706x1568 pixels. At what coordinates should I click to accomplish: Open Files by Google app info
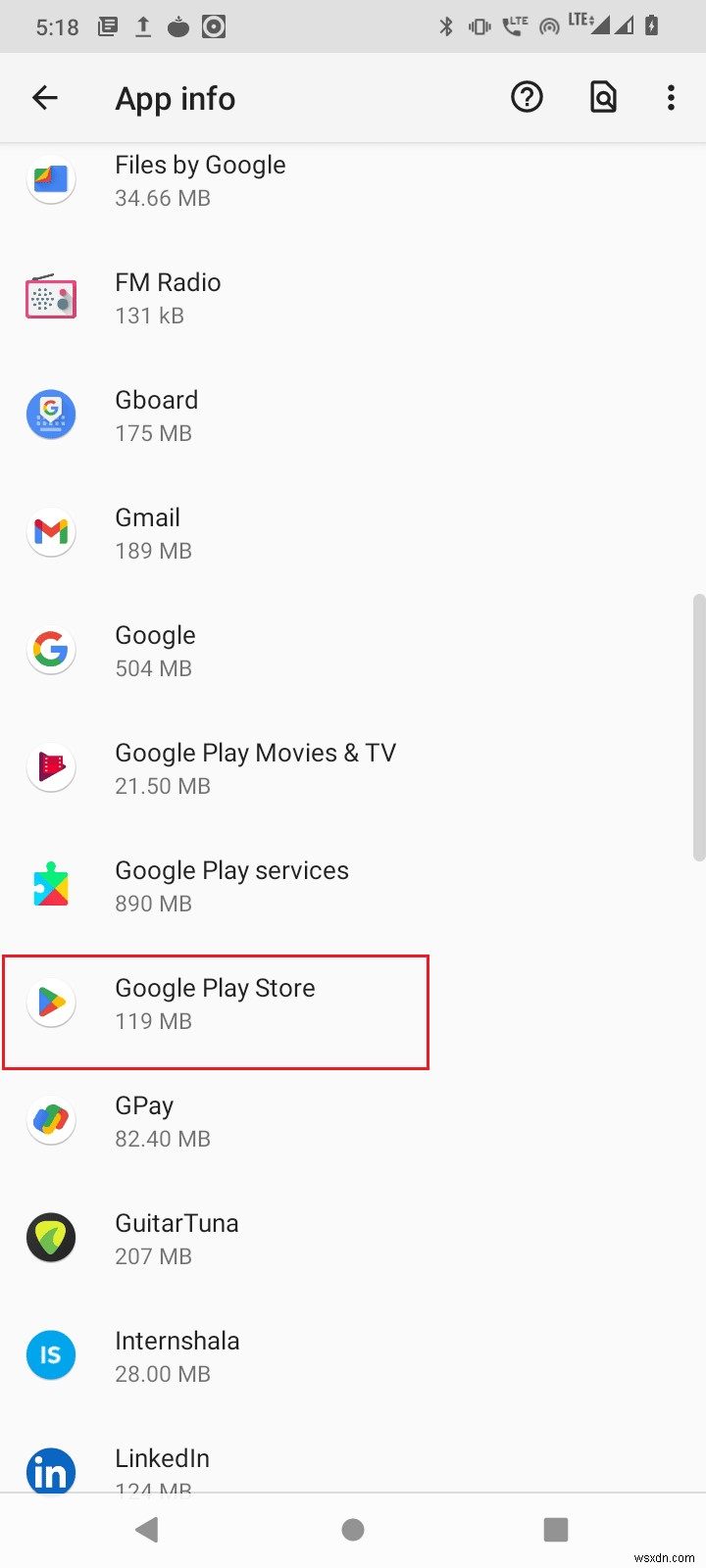pyautogui.click(x=200, y=180)
